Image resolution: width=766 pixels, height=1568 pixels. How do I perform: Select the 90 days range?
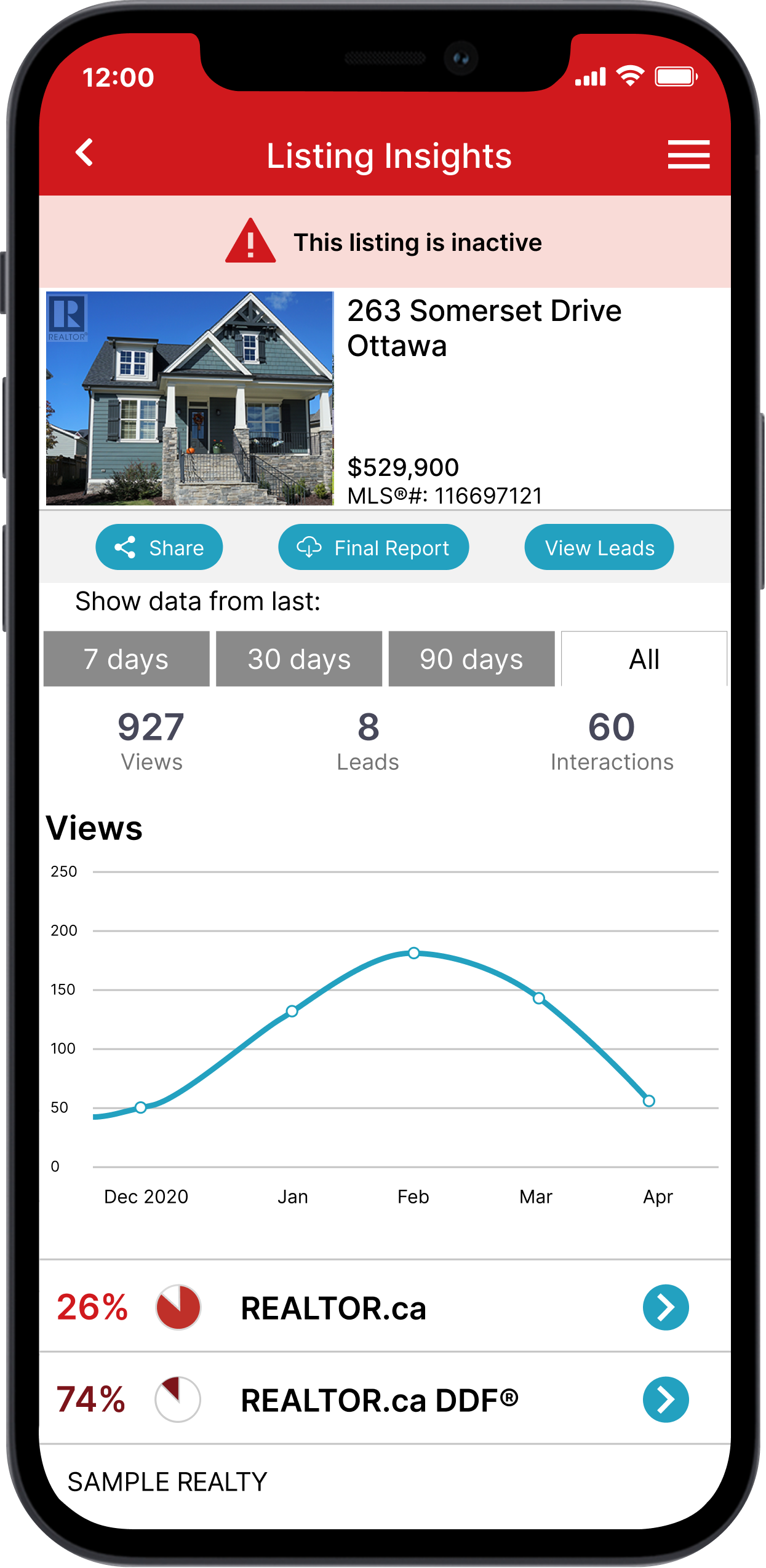click(471, 659)
